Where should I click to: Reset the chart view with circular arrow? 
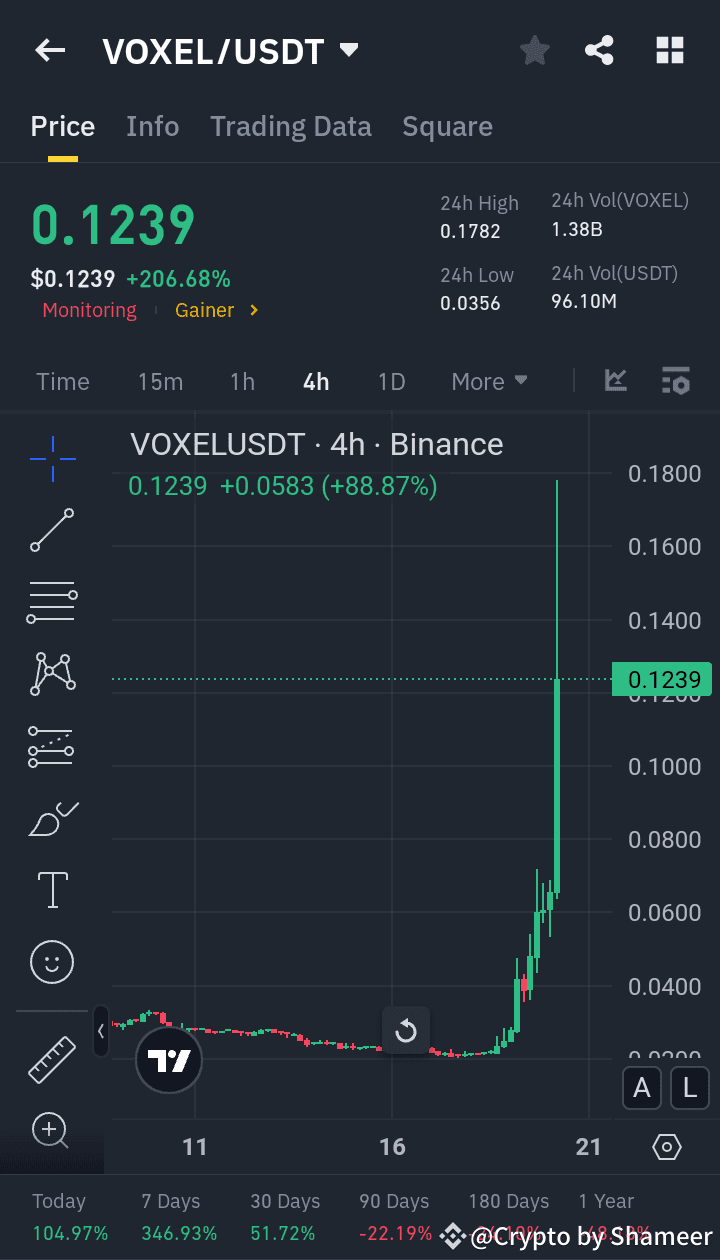point(406,1030)
